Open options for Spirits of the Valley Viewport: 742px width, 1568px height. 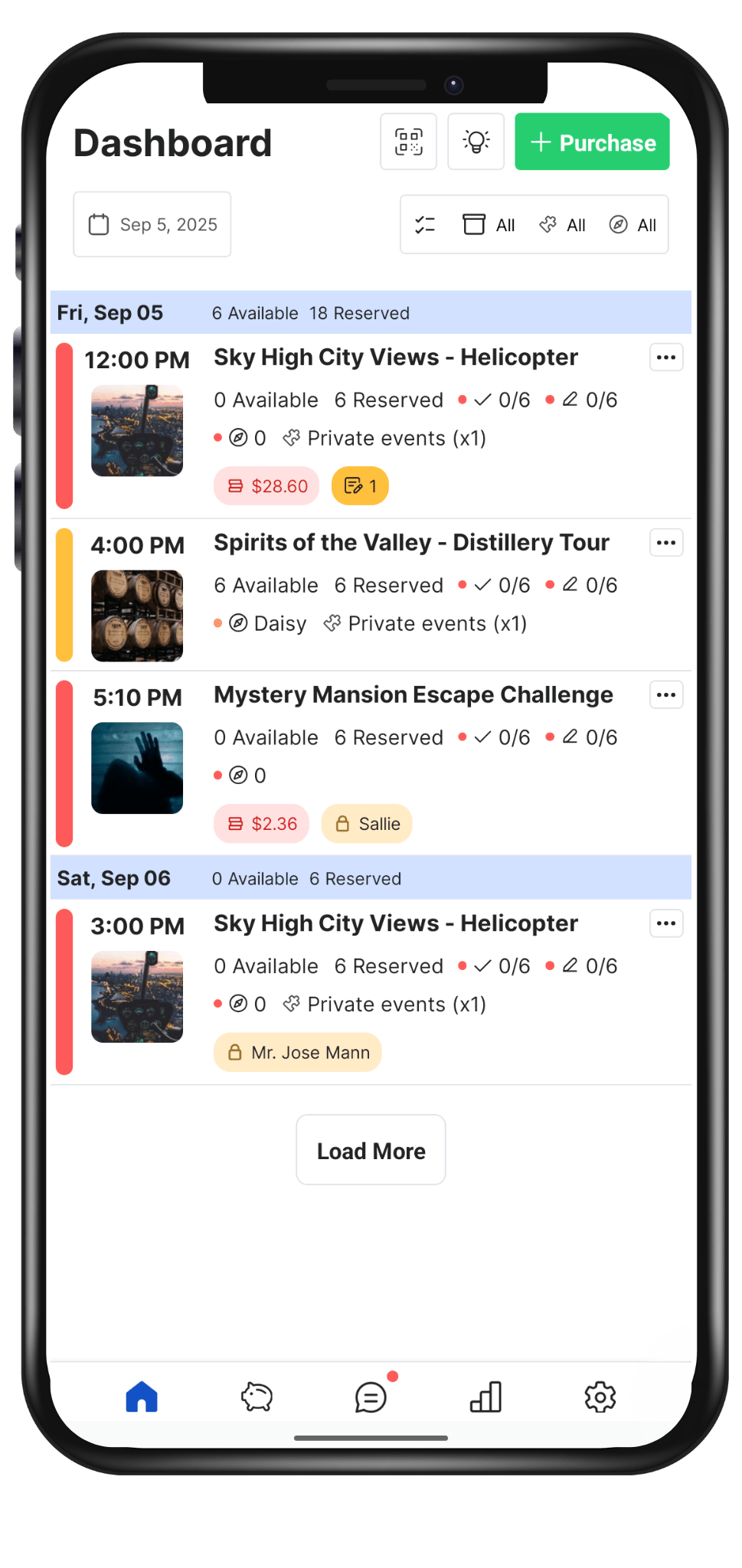[x=666, y=543]
